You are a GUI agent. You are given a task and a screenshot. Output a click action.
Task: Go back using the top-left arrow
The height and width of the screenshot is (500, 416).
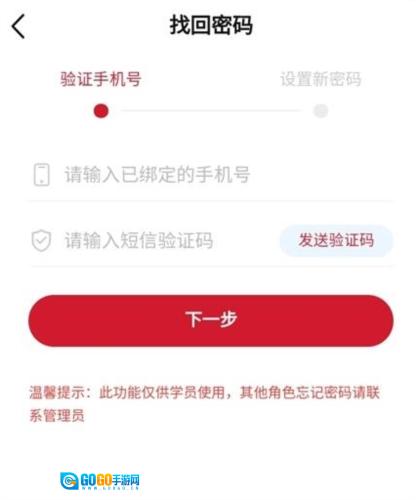coord(18,26)
